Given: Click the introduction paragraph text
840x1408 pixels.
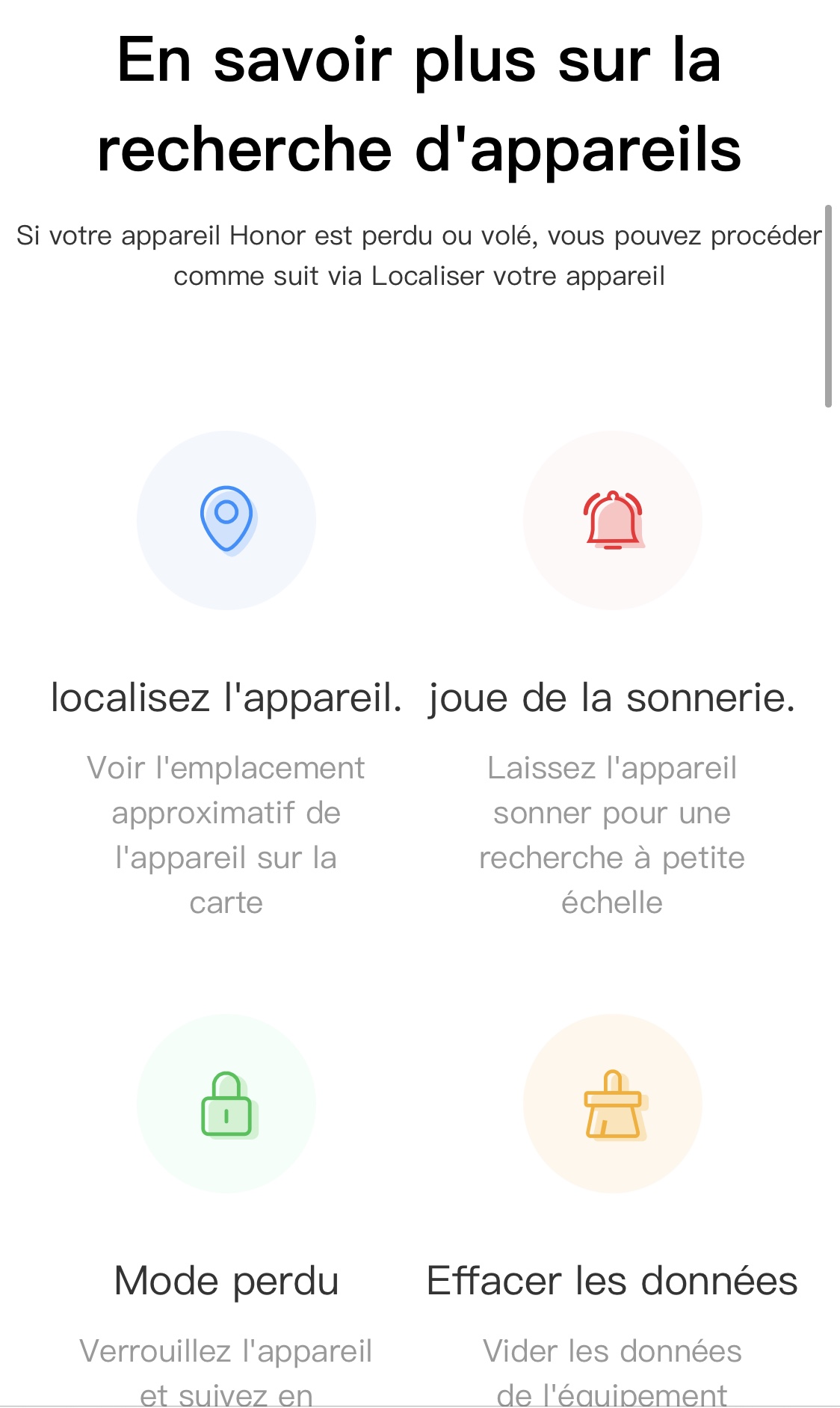Looking at the screenshot, I should (x=419, y=254).
